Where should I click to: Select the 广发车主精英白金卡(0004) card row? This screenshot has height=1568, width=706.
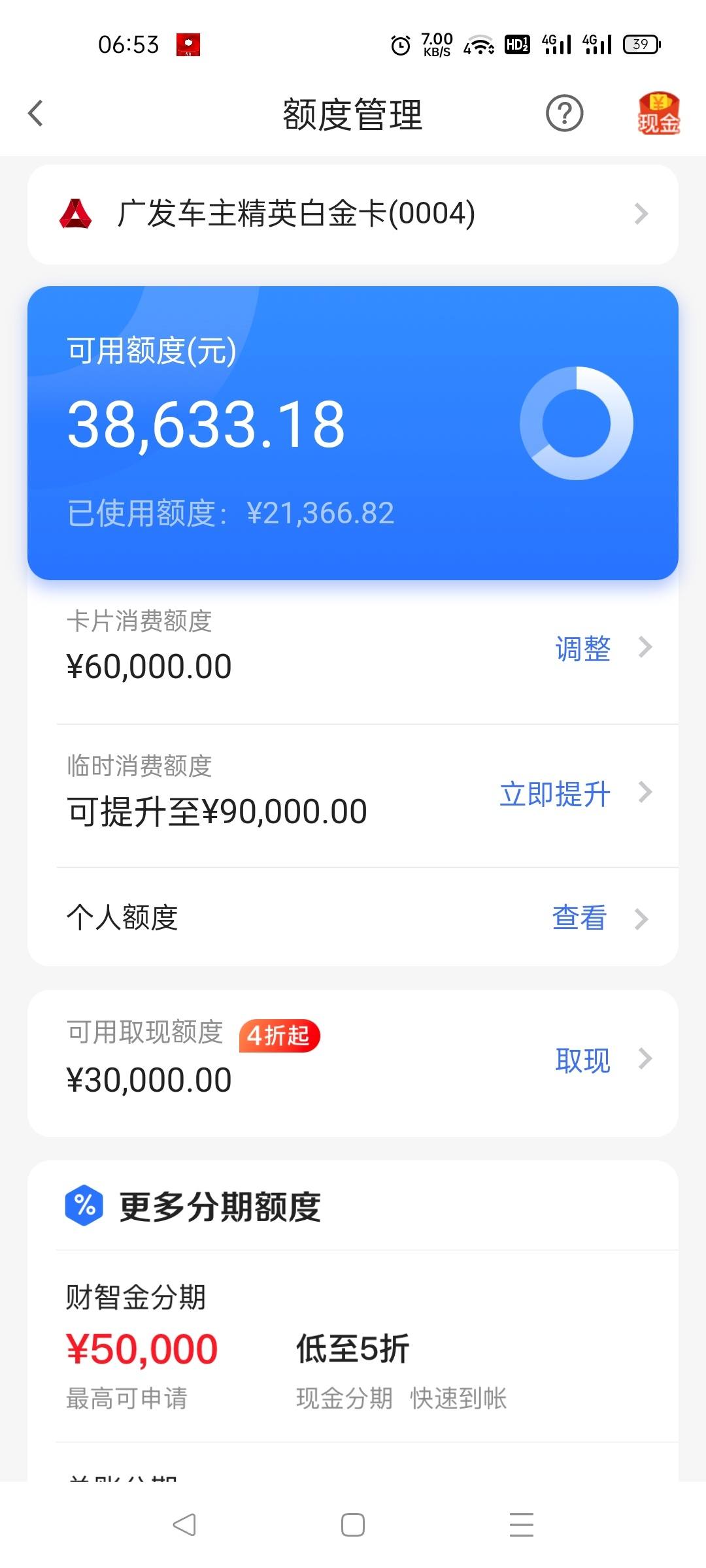tap(353, 214)
